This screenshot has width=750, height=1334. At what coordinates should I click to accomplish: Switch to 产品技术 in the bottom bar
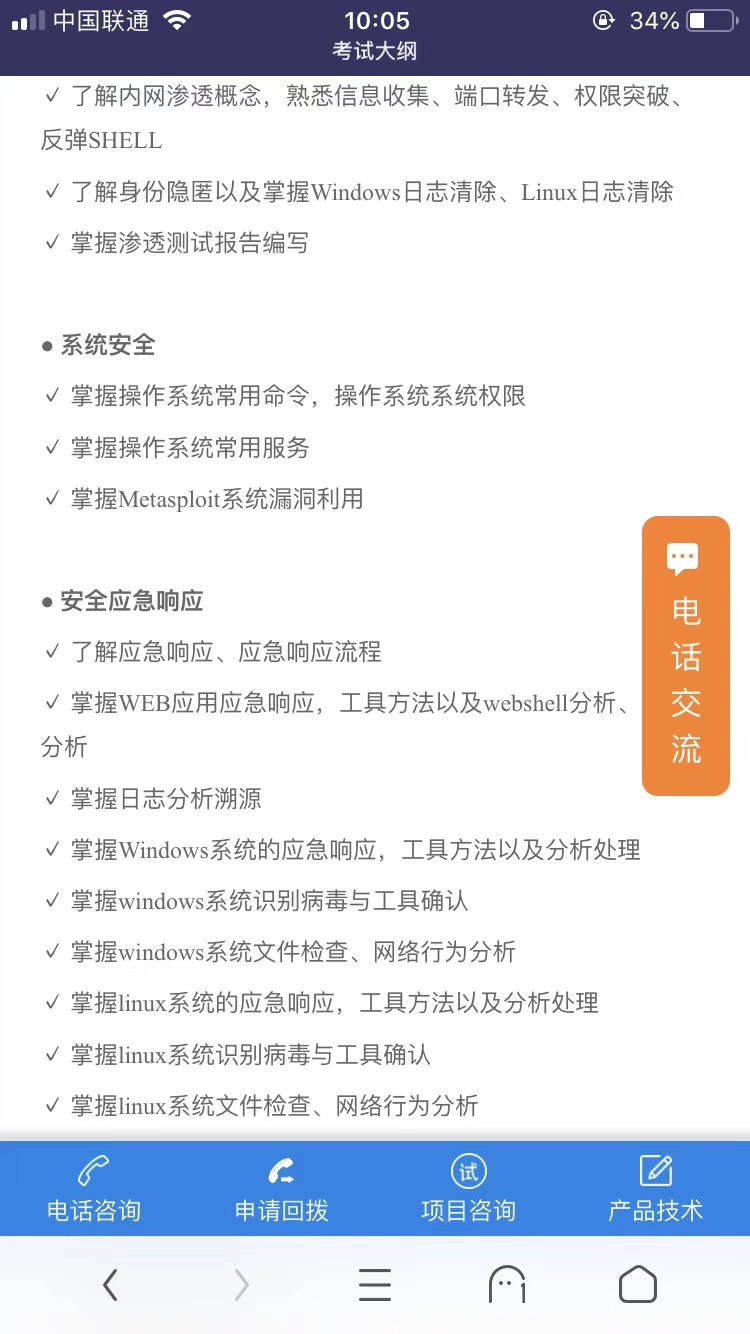(x=656, y=1189)
